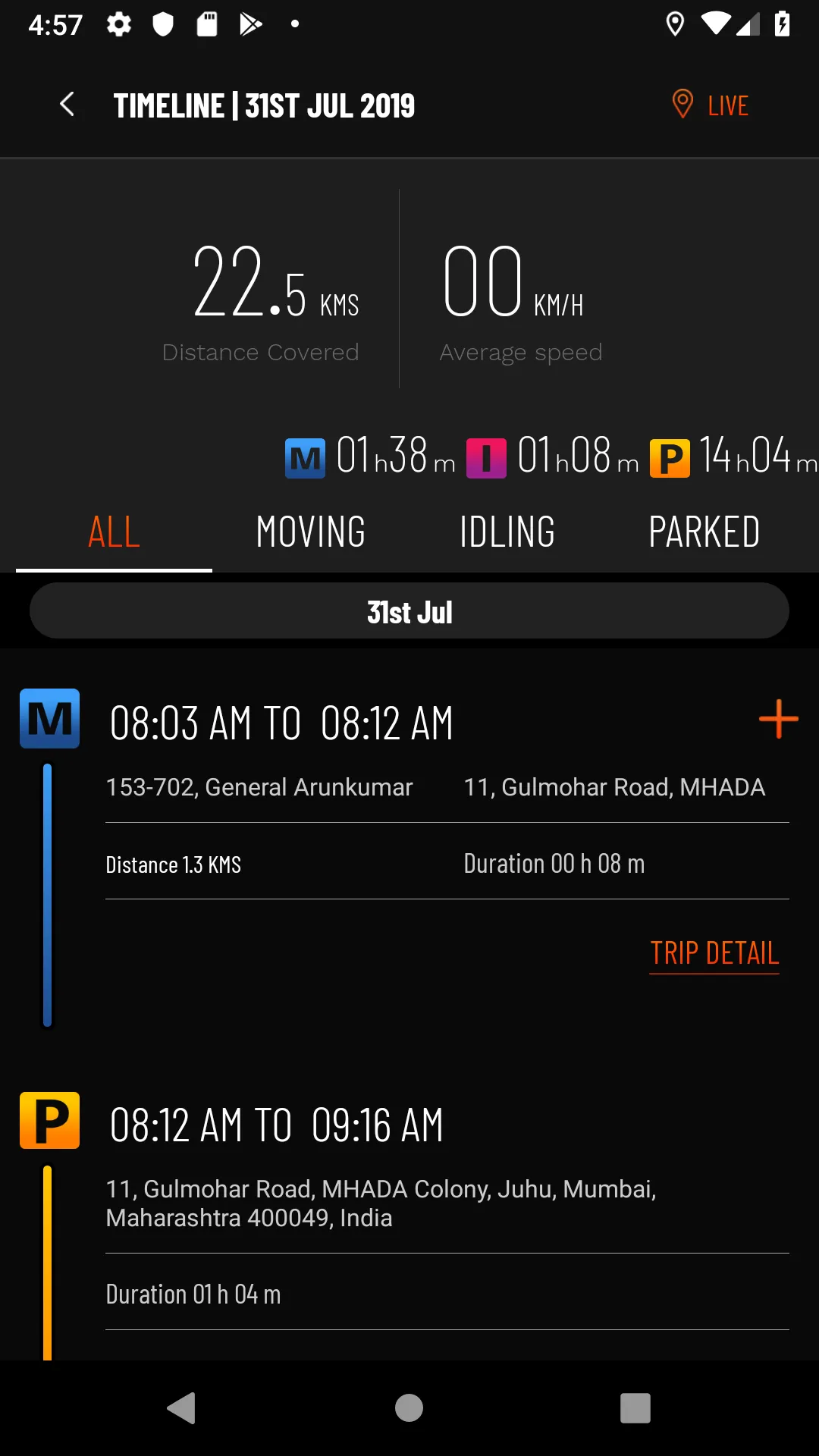Open the location pin icon in status bar
The image size is (819, 1456).
pos(676,24)
